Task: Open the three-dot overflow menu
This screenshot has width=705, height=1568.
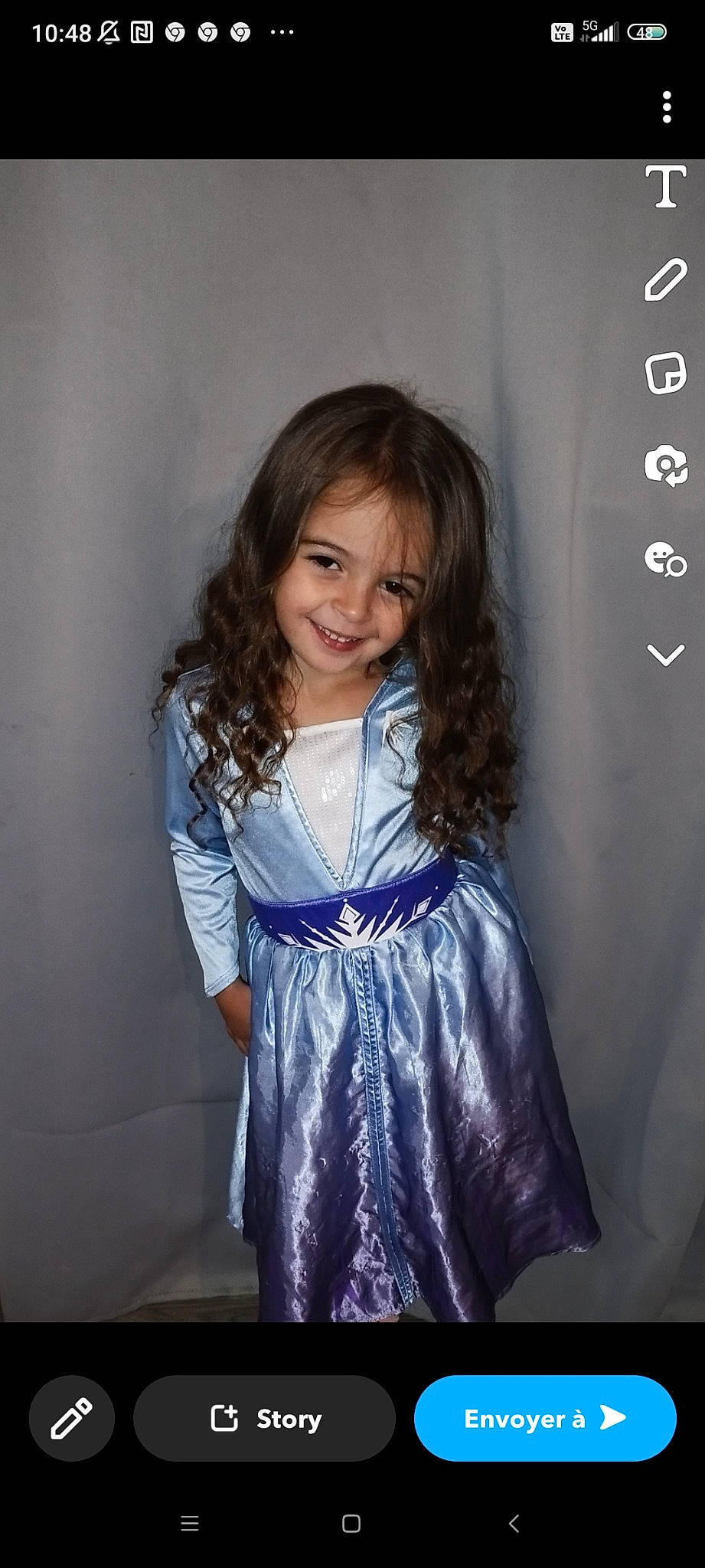Action: pyautogui.click(x=667, y=107)
